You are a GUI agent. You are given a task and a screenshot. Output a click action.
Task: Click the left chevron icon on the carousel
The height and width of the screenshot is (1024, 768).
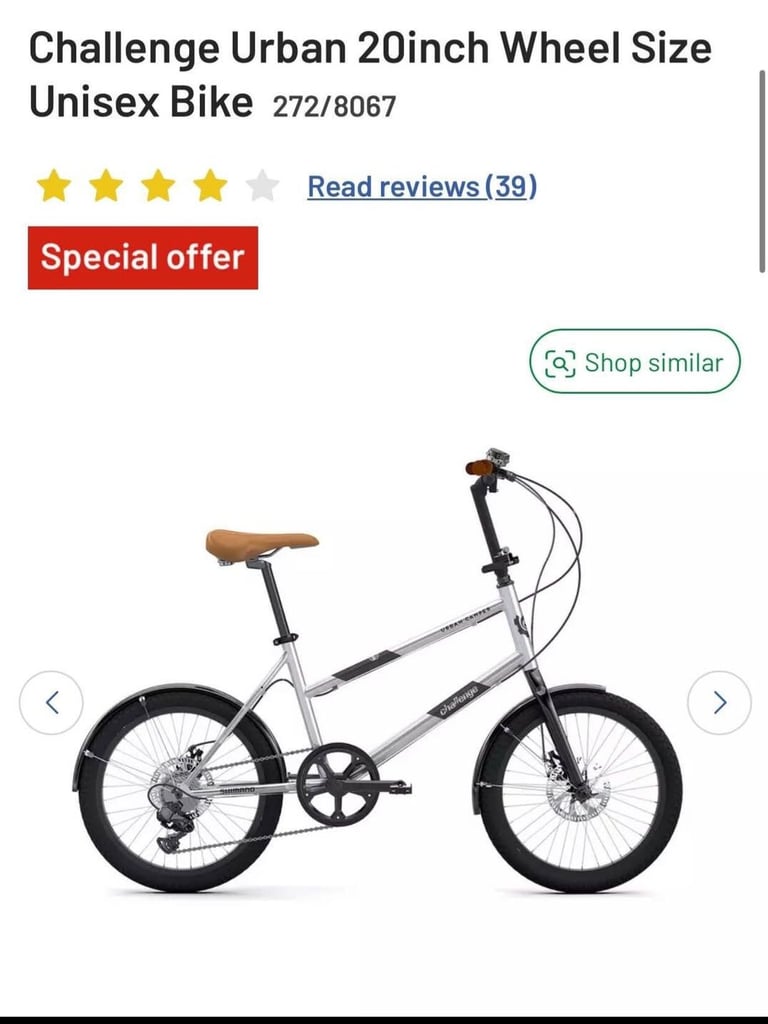click(x=52, y=703)
